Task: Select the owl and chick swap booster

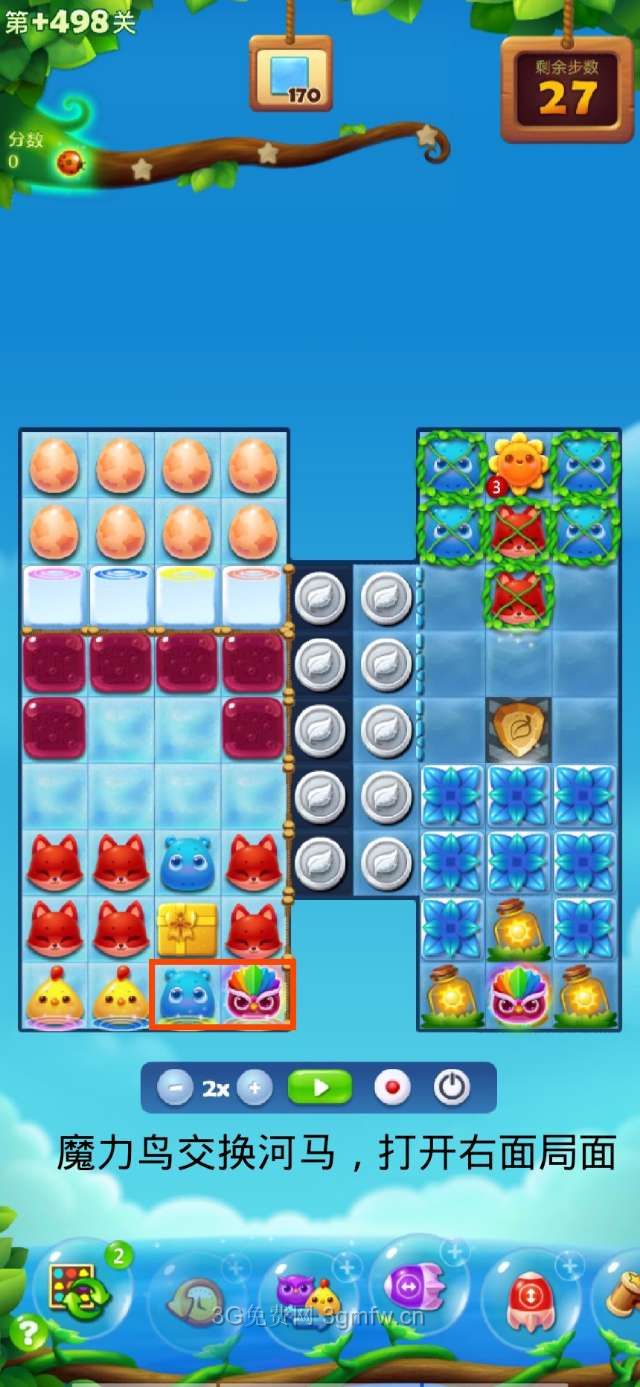Action: pyautogui.click(x=308, y=1297)
